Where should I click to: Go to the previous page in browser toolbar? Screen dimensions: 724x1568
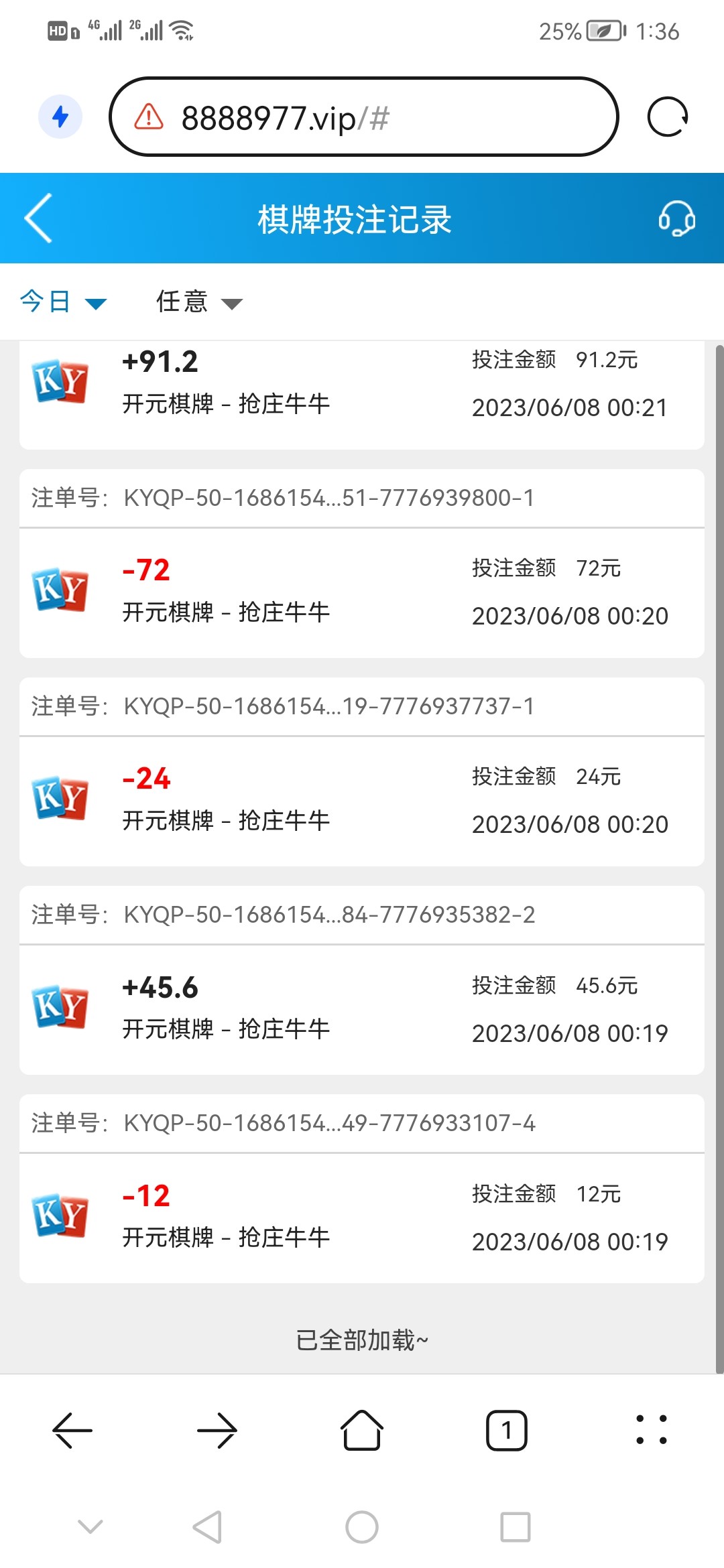[x=72, y=1430]
